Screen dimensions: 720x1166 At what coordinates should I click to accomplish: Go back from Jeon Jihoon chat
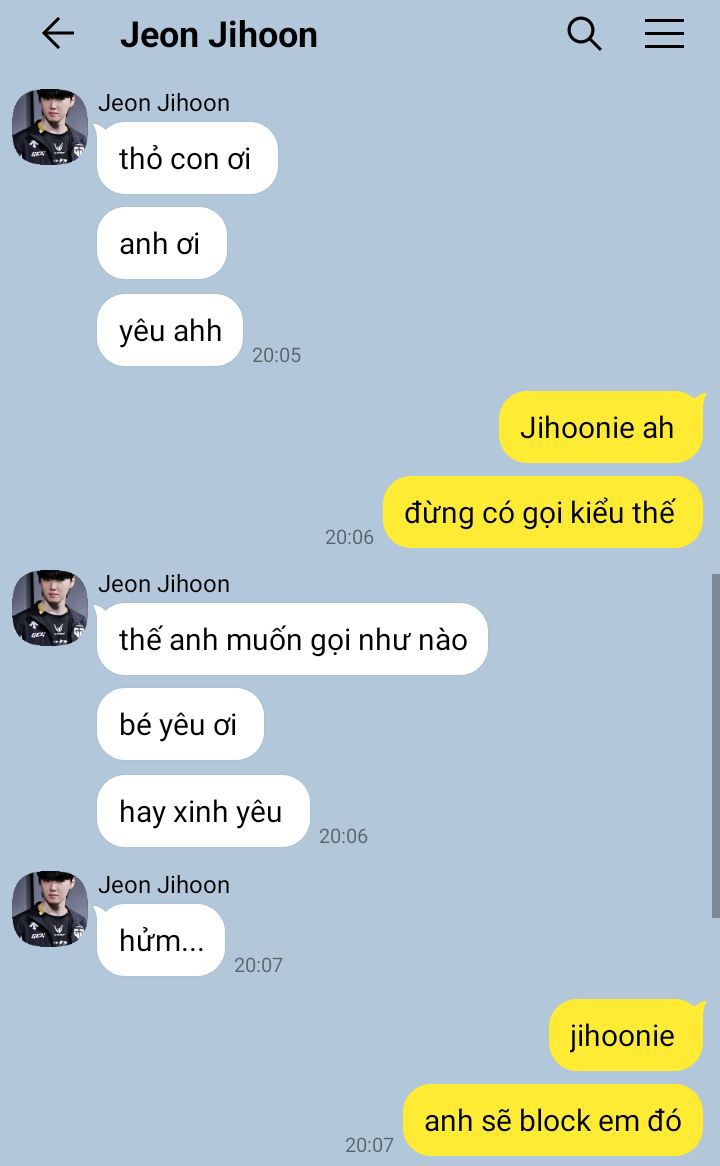[x=58, y=34]
